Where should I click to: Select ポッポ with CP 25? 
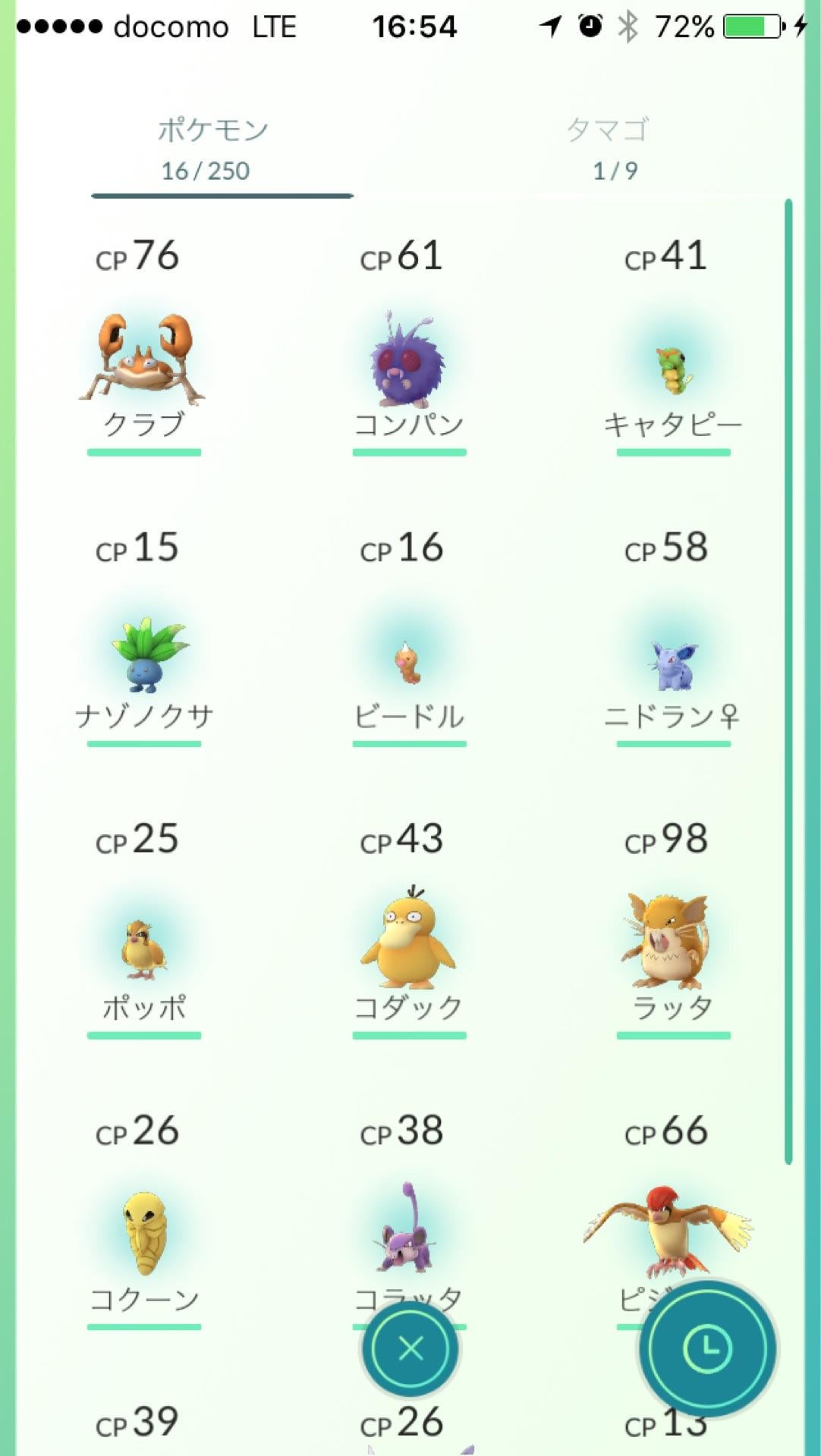click(x=144, y=948)
